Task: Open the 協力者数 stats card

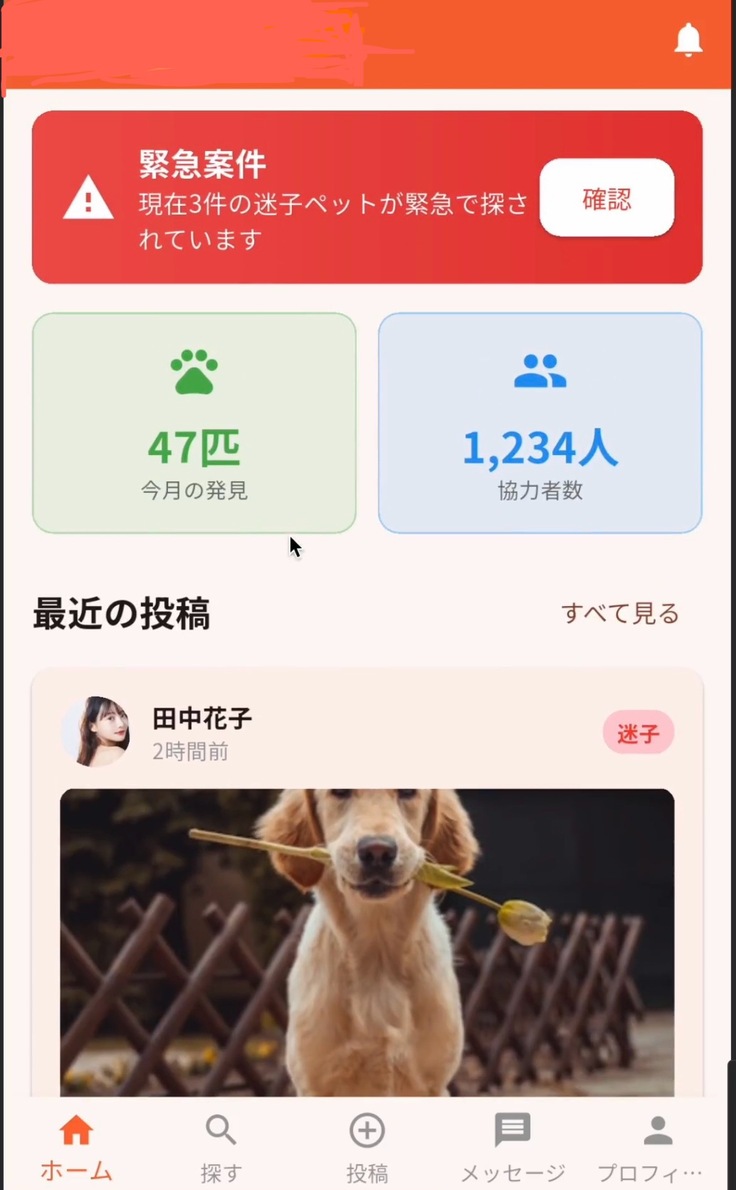Action: click(x=540, y=423)
